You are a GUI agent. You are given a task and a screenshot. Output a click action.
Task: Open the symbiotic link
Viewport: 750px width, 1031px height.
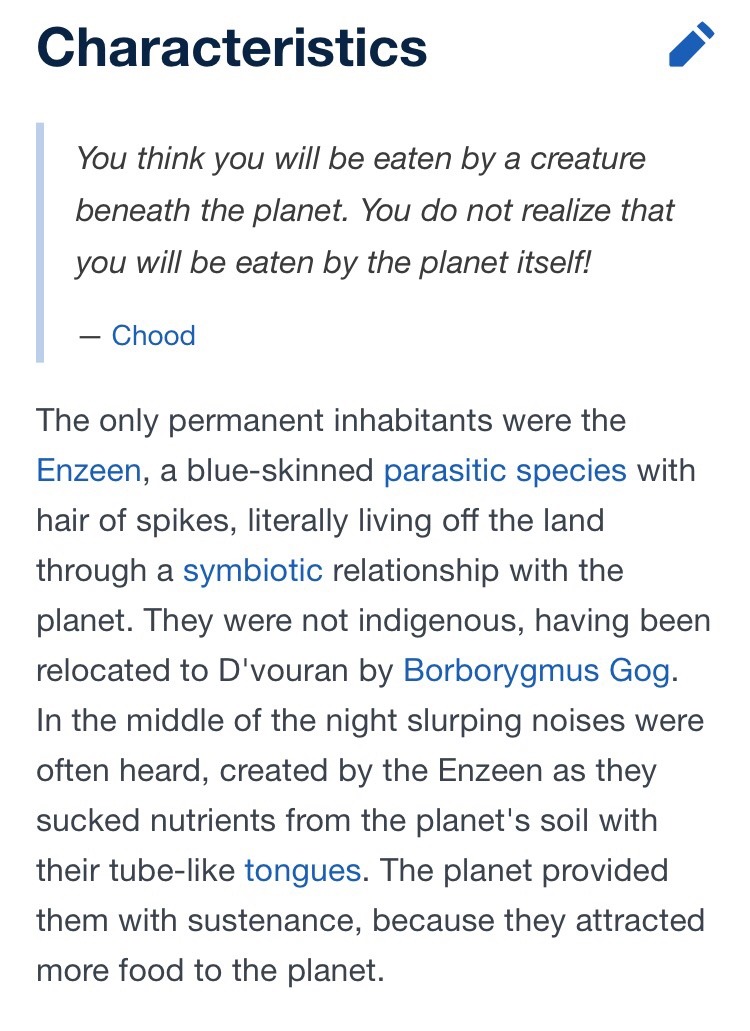click(252, 570)
